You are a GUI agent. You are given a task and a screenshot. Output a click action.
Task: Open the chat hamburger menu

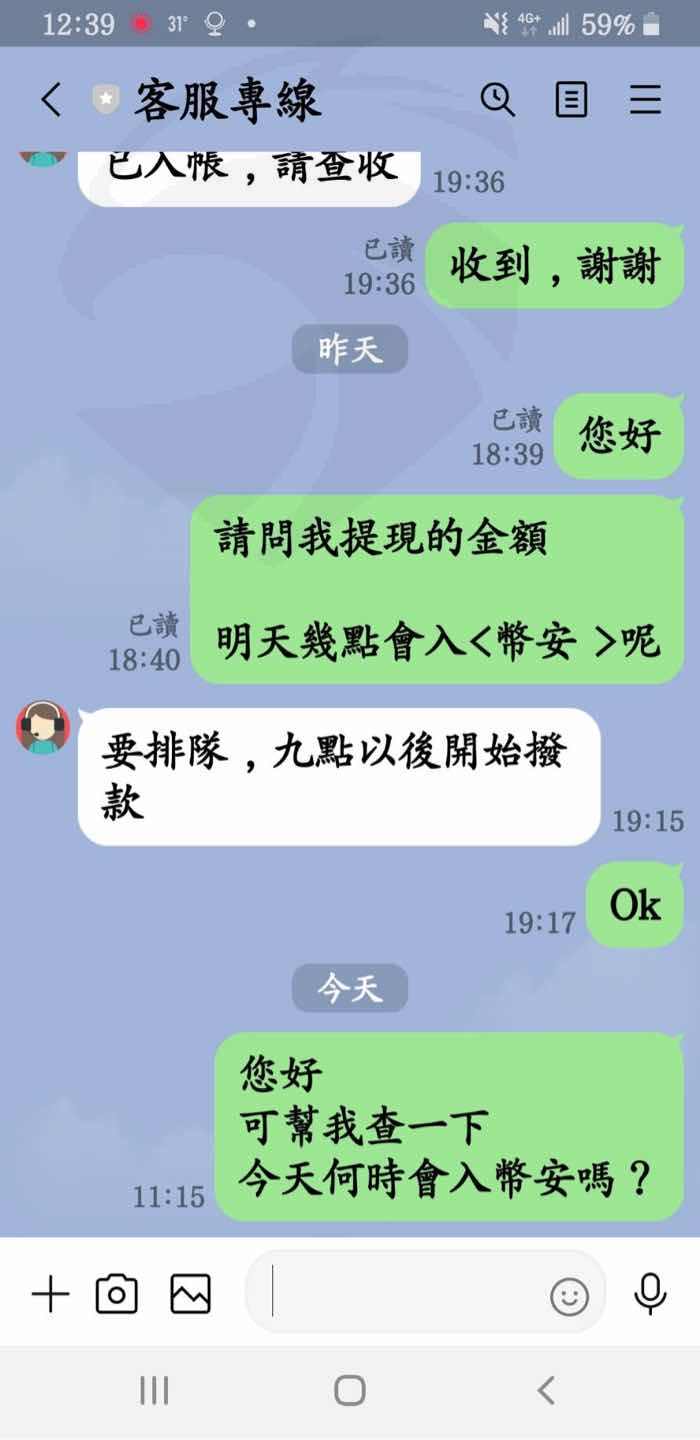(645, 100)
